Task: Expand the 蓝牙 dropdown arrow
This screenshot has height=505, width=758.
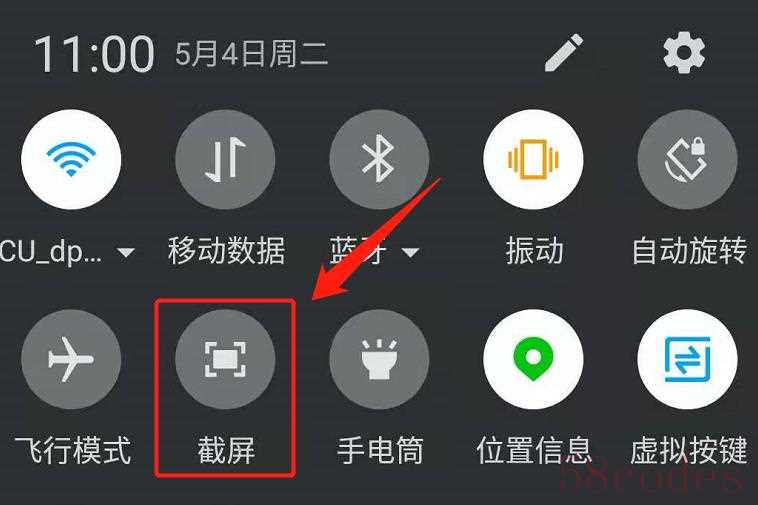Action: click(x=410, y=252)
